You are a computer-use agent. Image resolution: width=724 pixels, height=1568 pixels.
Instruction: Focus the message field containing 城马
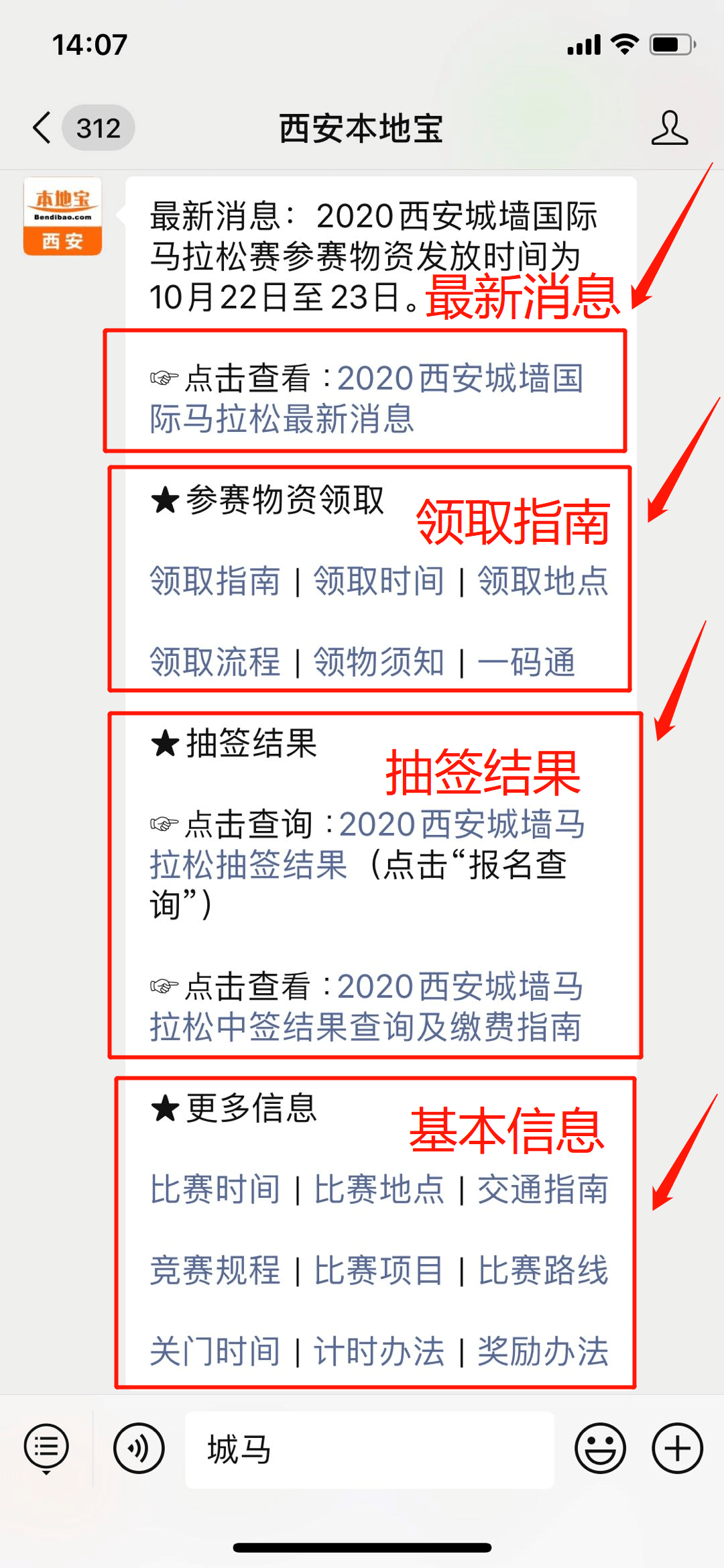pyautogui.click(x=369, y=1450)
